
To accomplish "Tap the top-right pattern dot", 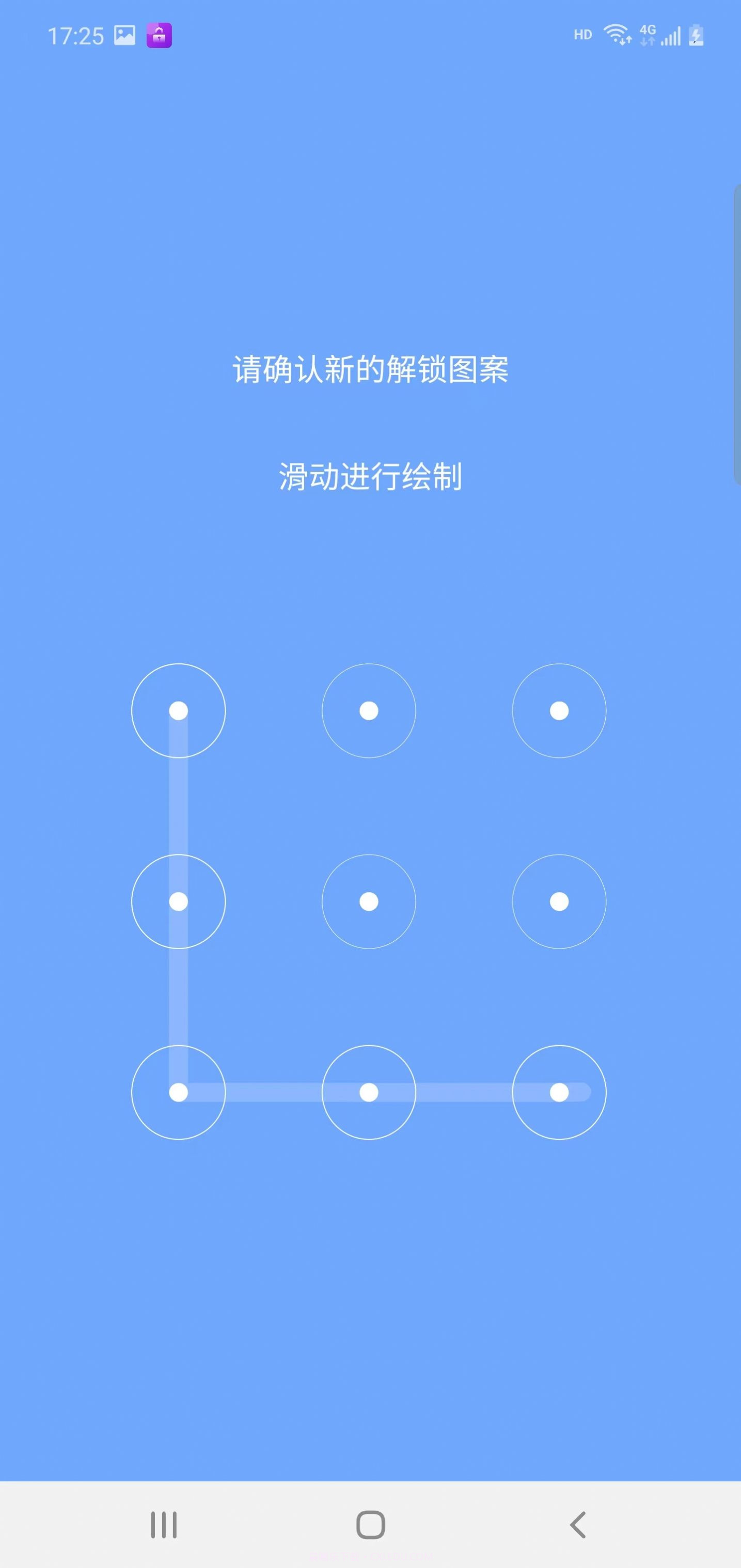I will [559, 710].
